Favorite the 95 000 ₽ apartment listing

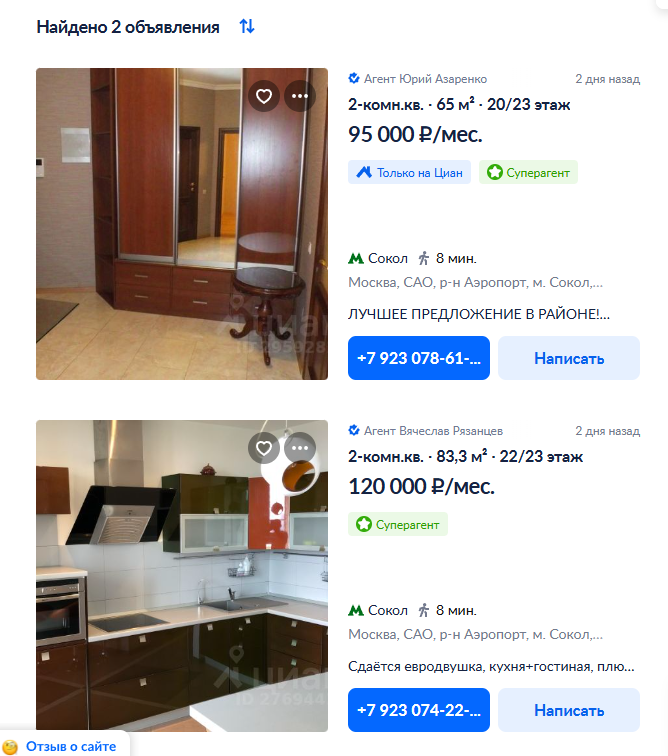tap(264, 96)
